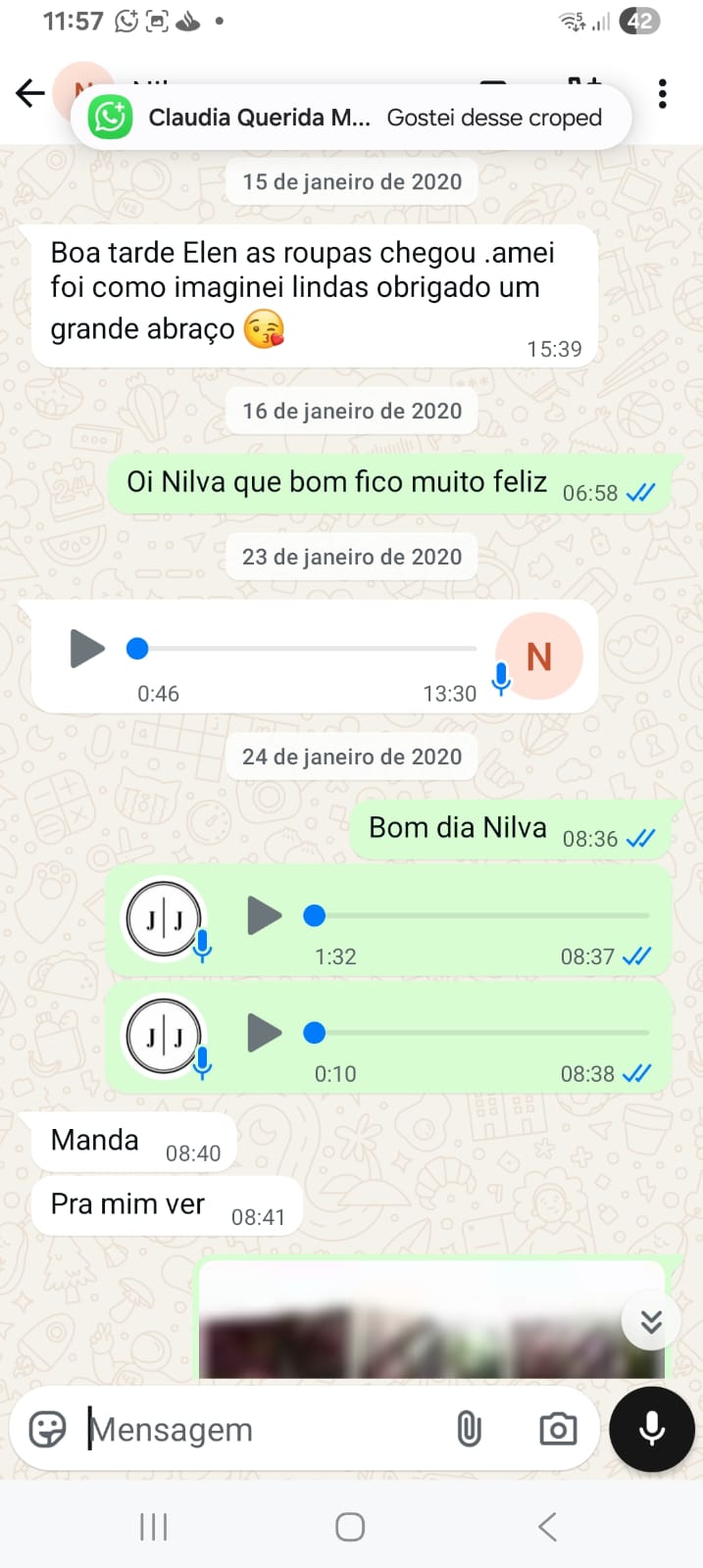This screenshot has width=703, height=1568.
Task: Open the recent apps view
Action: [154, 1527]
